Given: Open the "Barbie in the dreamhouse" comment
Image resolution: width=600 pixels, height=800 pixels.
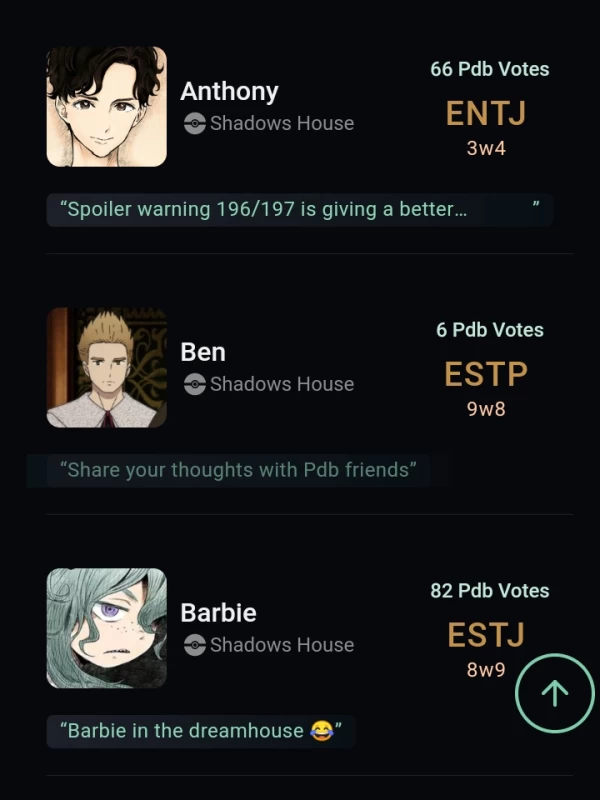Looking at the screenshot, I should coord(200,730).
